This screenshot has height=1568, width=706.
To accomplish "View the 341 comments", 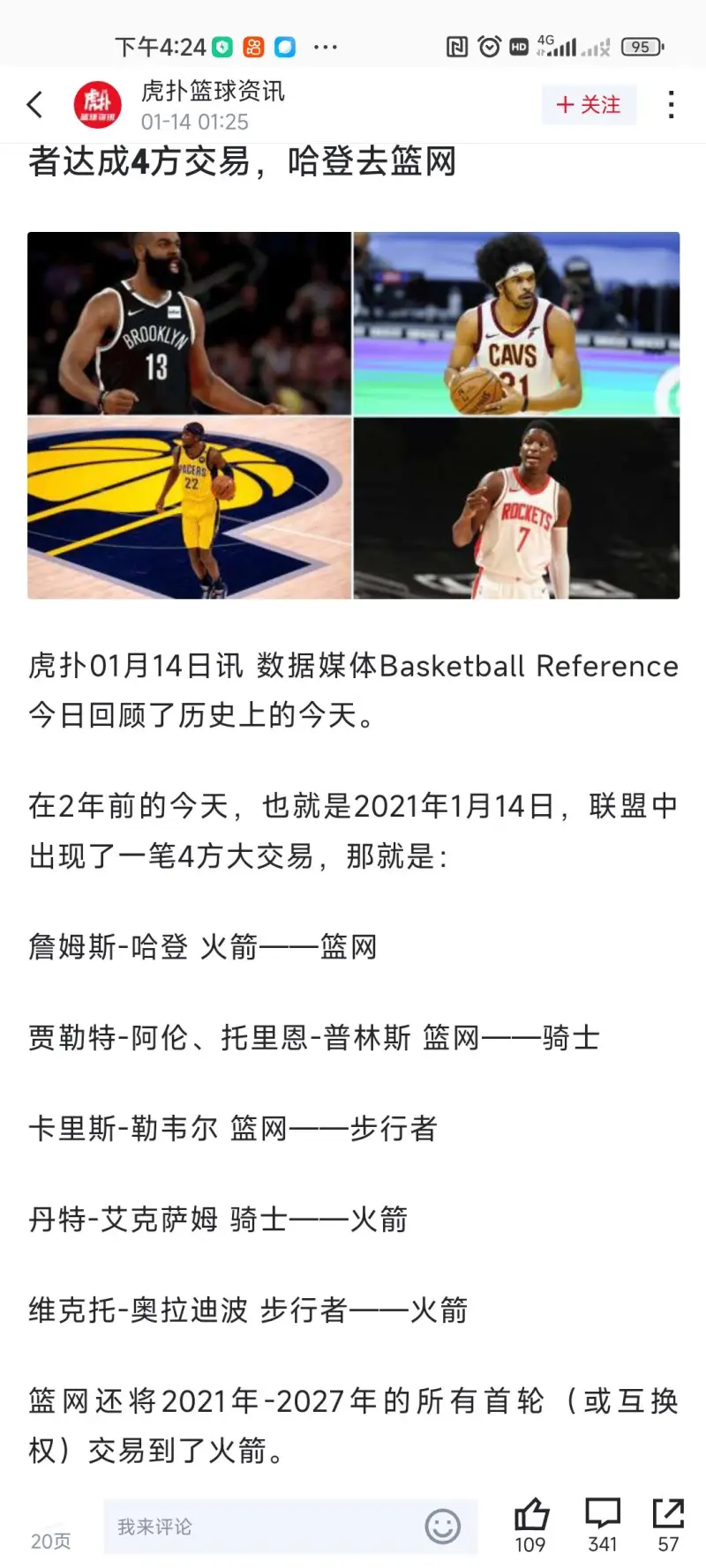I will click(x=603, y=1525).
